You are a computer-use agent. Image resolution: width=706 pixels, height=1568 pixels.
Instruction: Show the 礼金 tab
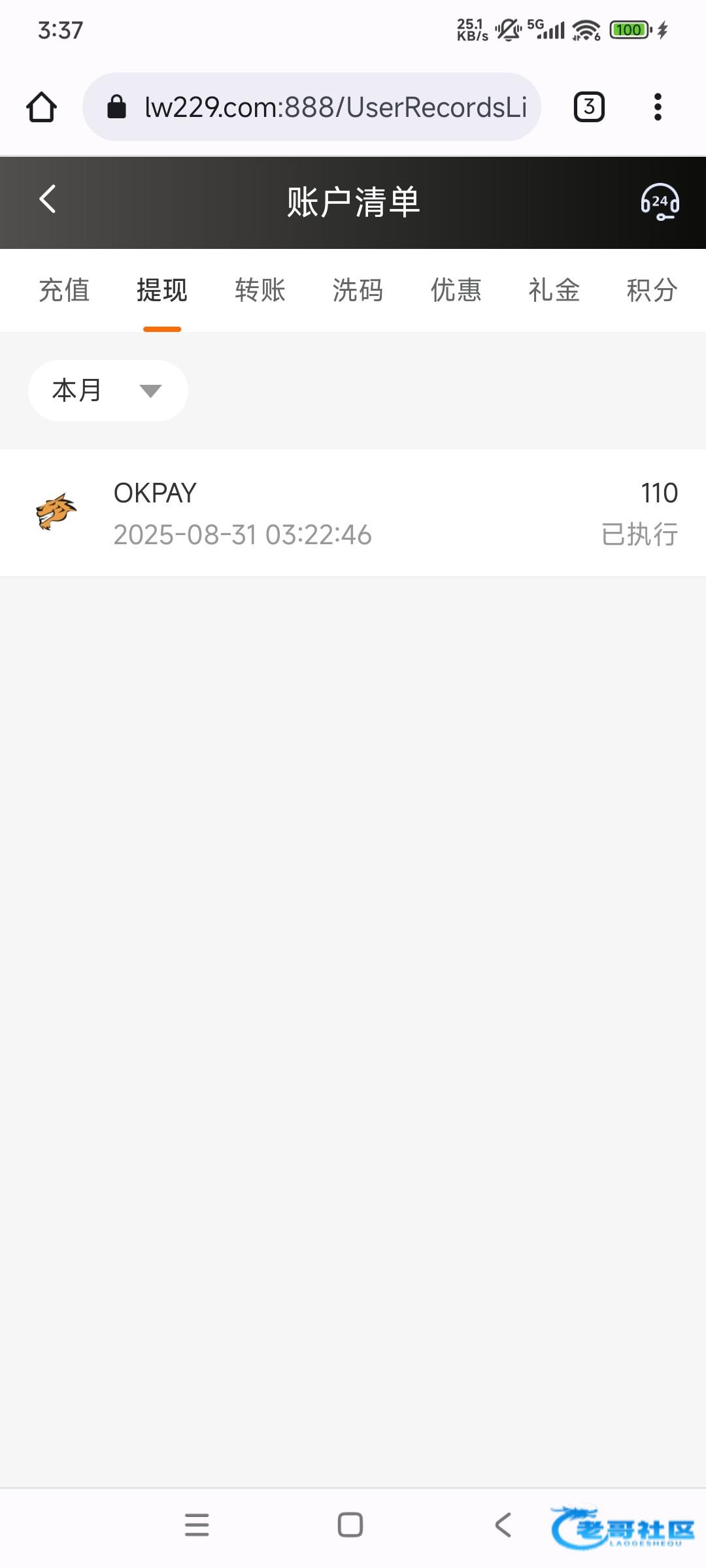554,290
